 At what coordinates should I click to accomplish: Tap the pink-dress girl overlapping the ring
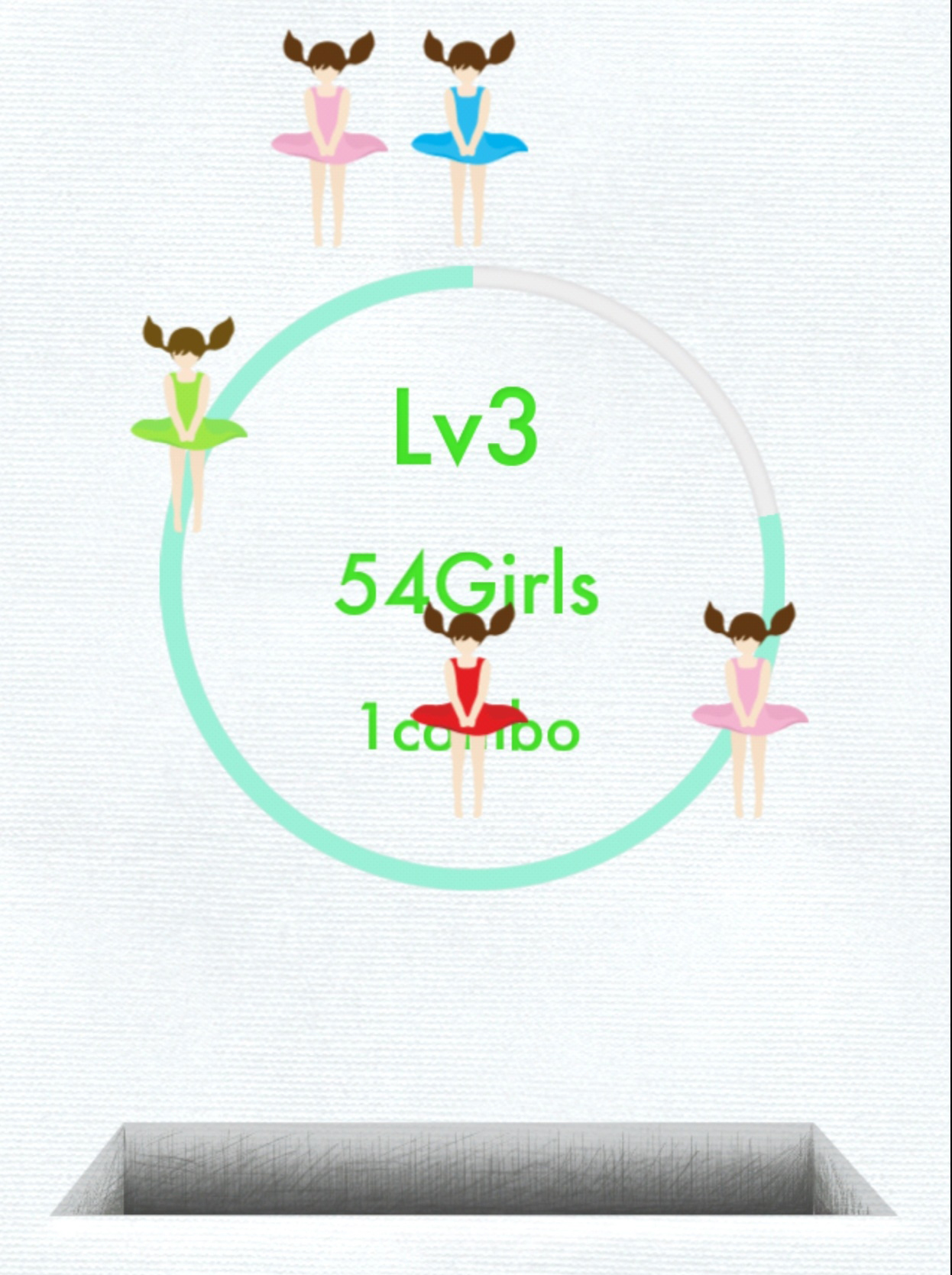click(750, 710)
